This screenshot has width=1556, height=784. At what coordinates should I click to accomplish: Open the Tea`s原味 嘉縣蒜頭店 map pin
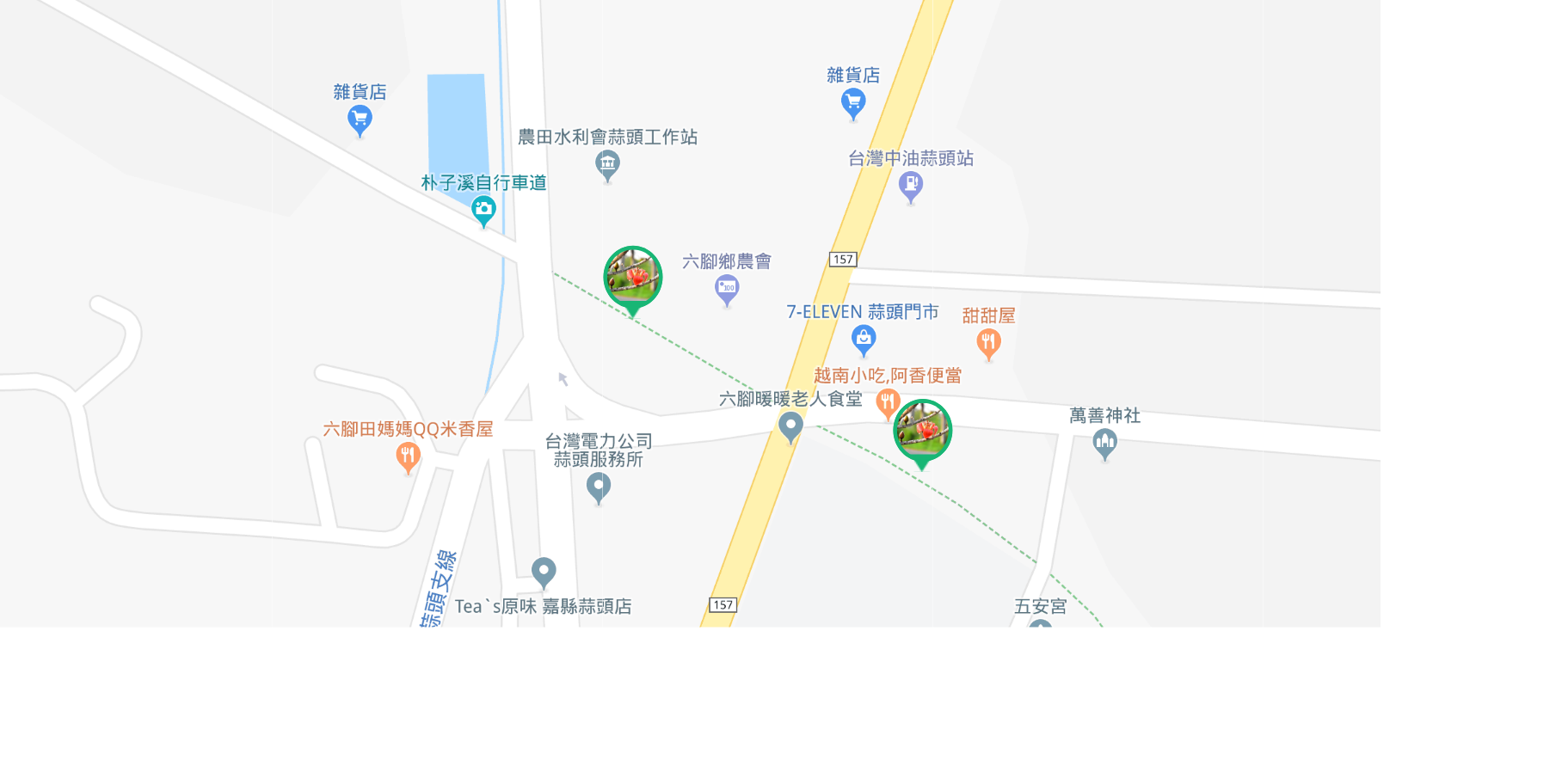544,571
